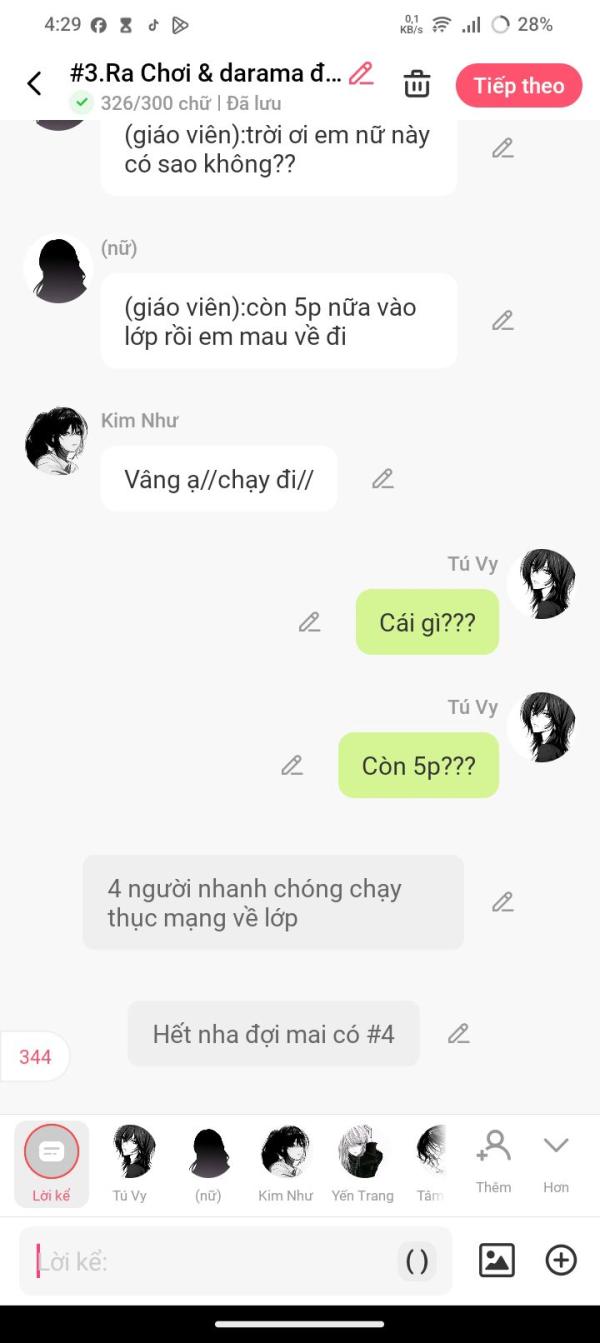This screenshot has width=600, height=1343.
Task: Go back using the top-left arrow
Action: point(34,83)
